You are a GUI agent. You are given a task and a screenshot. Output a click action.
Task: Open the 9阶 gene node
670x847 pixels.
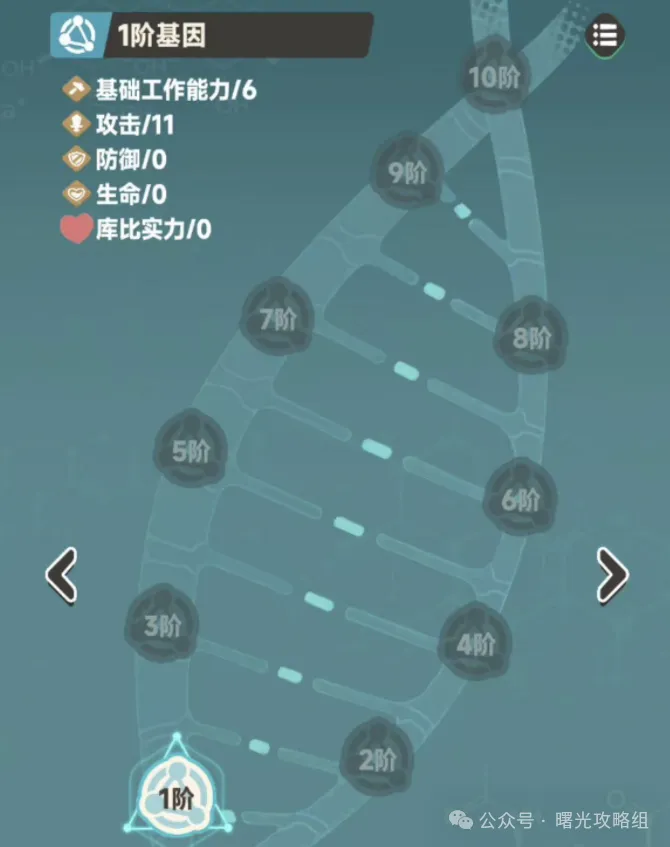[407, 173]
